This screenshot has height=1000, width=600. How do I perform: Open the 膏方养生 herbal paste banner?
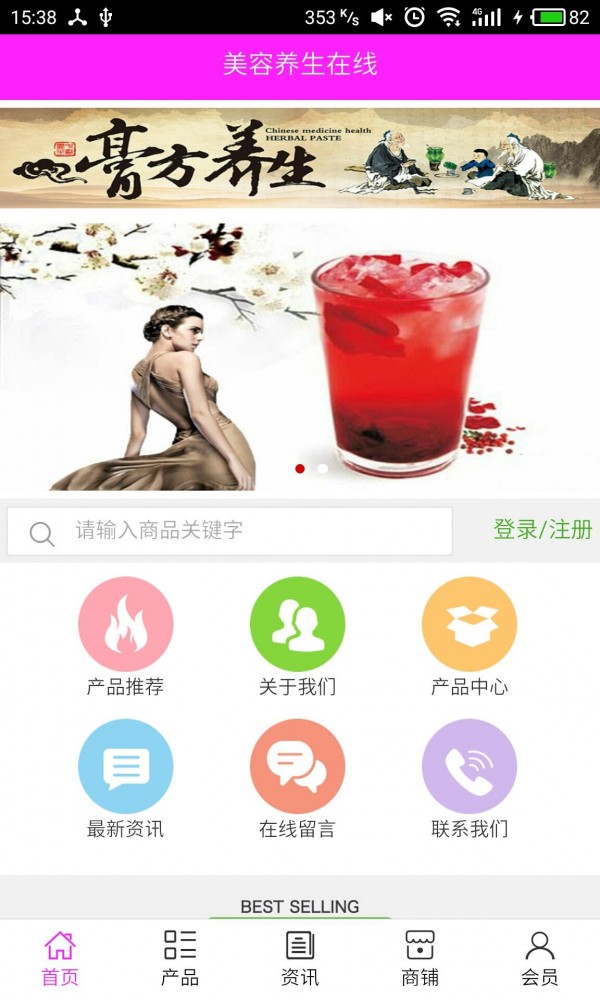click(300, 157)
